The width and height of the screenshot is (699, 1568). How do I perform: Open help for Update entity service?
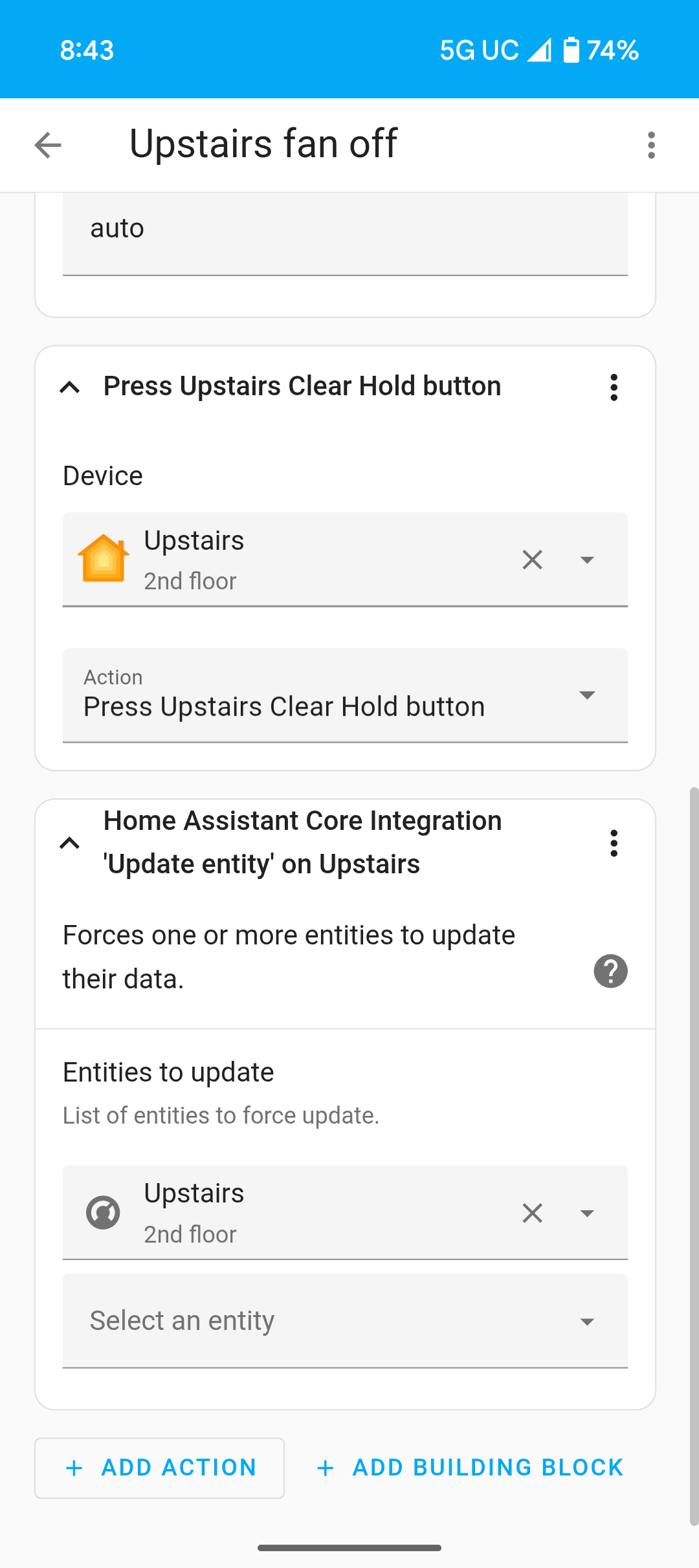[610, 971]
